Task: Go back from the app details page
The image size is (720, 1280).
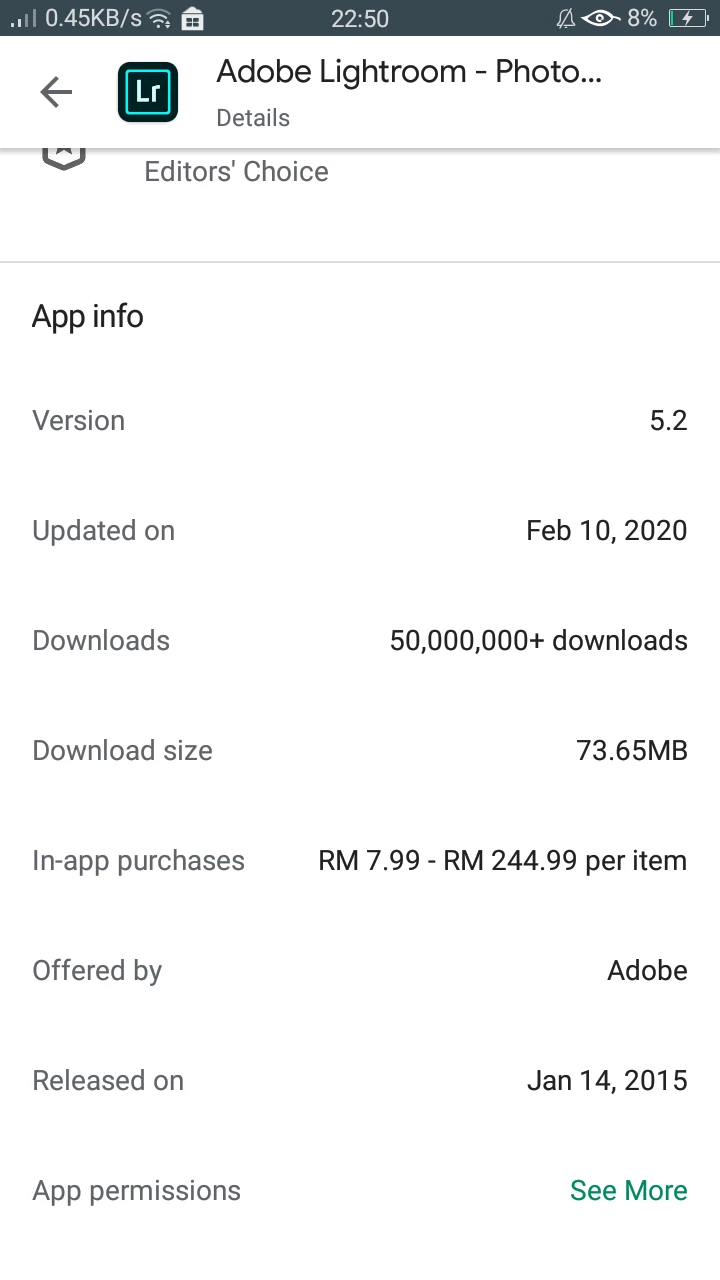Action: click(x=56, y=92)
